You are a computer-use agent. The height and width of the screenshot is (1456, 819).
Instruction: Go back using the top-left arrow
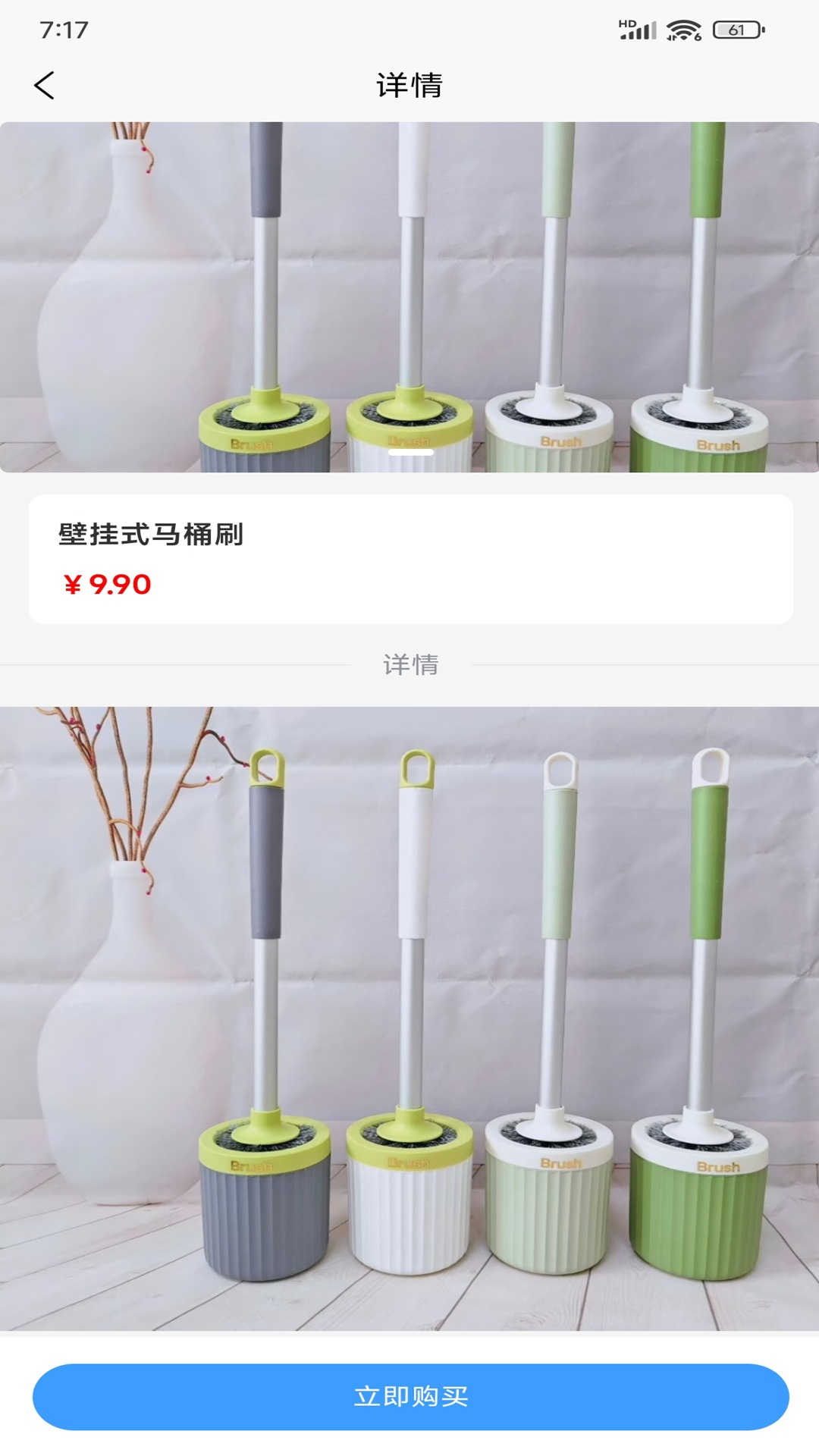coord(45,85)
